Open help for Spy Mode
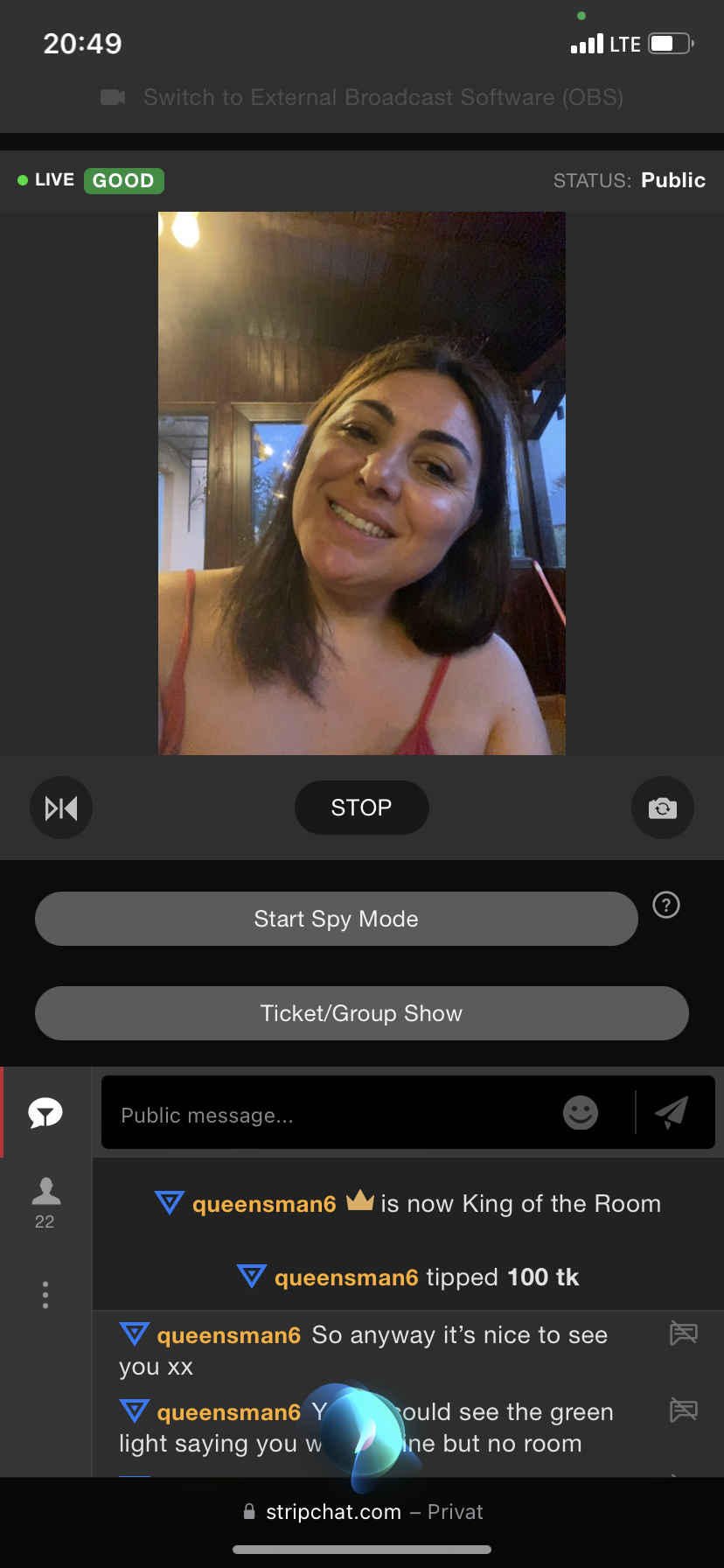724x1568 pixels. pos(666,906)
